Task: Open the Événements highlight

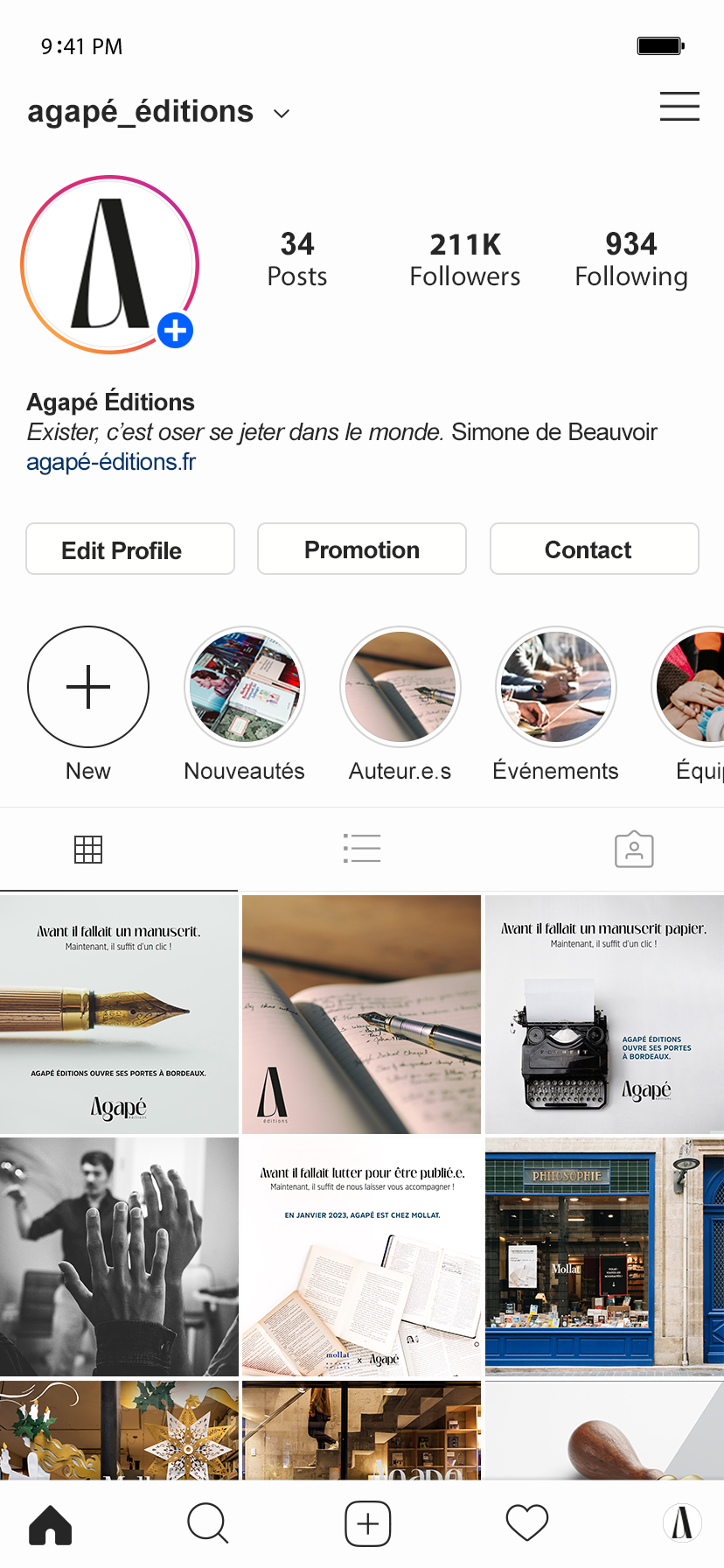Action: tap(556, 686)
